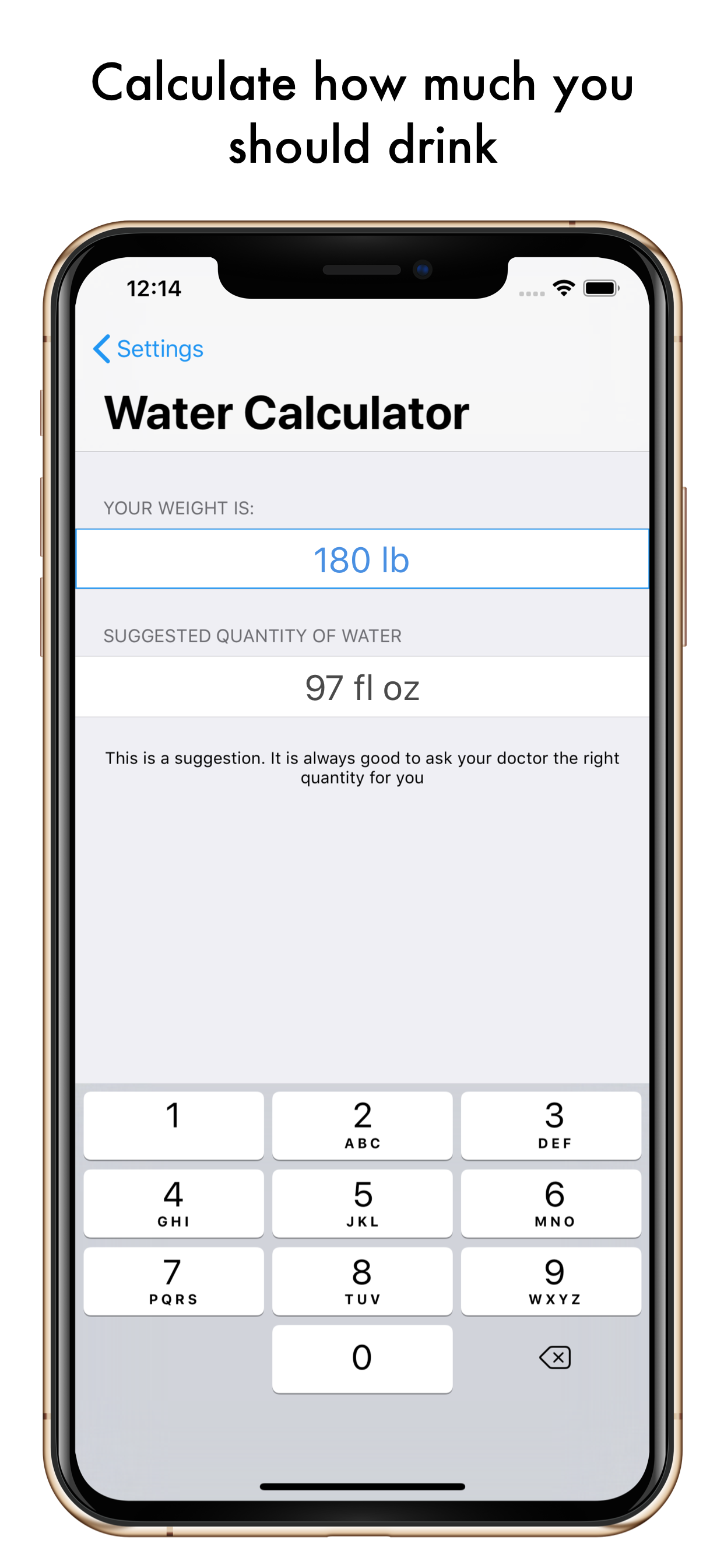Select the weight input showing 180 lb
724x1568 pixels.
pos(362,560)
